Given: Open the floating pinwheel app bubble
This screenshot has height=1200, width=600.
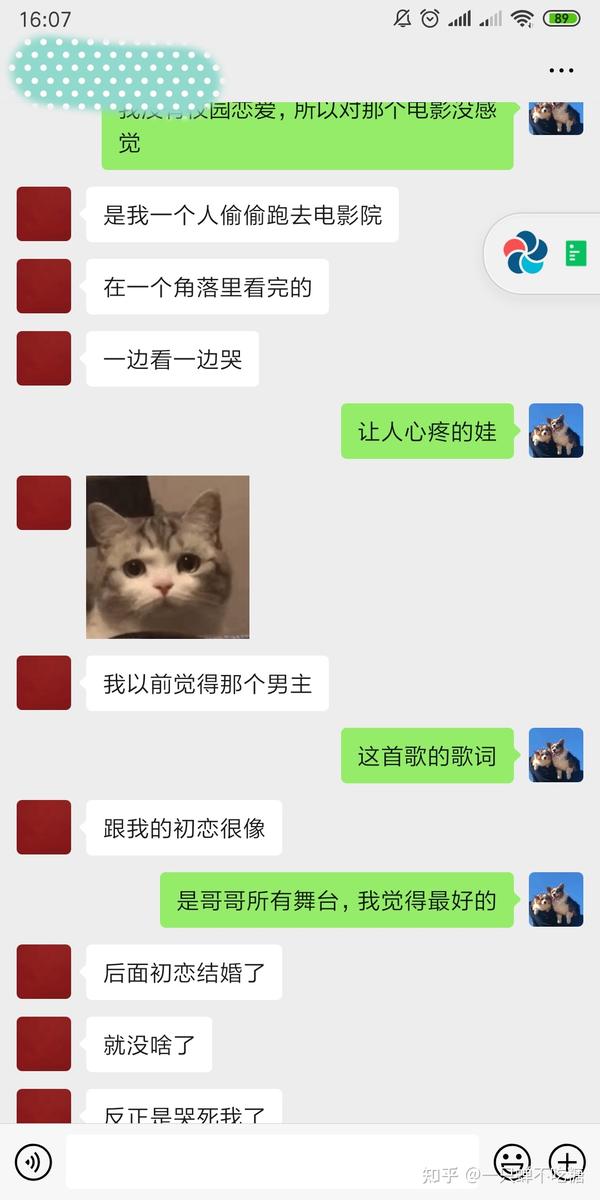Looking at the screenshot, I should pos(525,252).
